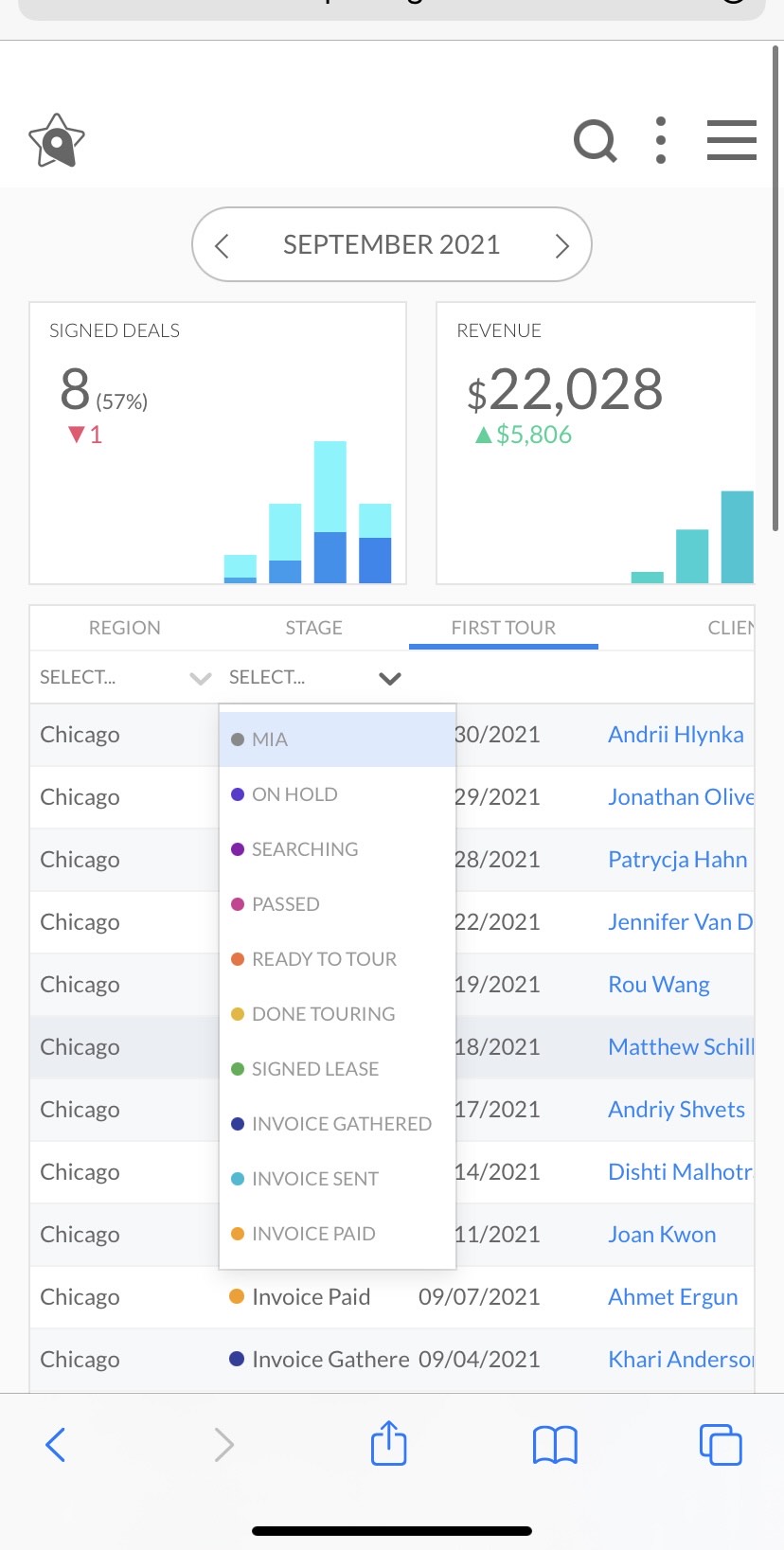The height and width of the screenshot is (1550, 784).
Task: Open the search magnifier icon
Action: coord(596,141)
